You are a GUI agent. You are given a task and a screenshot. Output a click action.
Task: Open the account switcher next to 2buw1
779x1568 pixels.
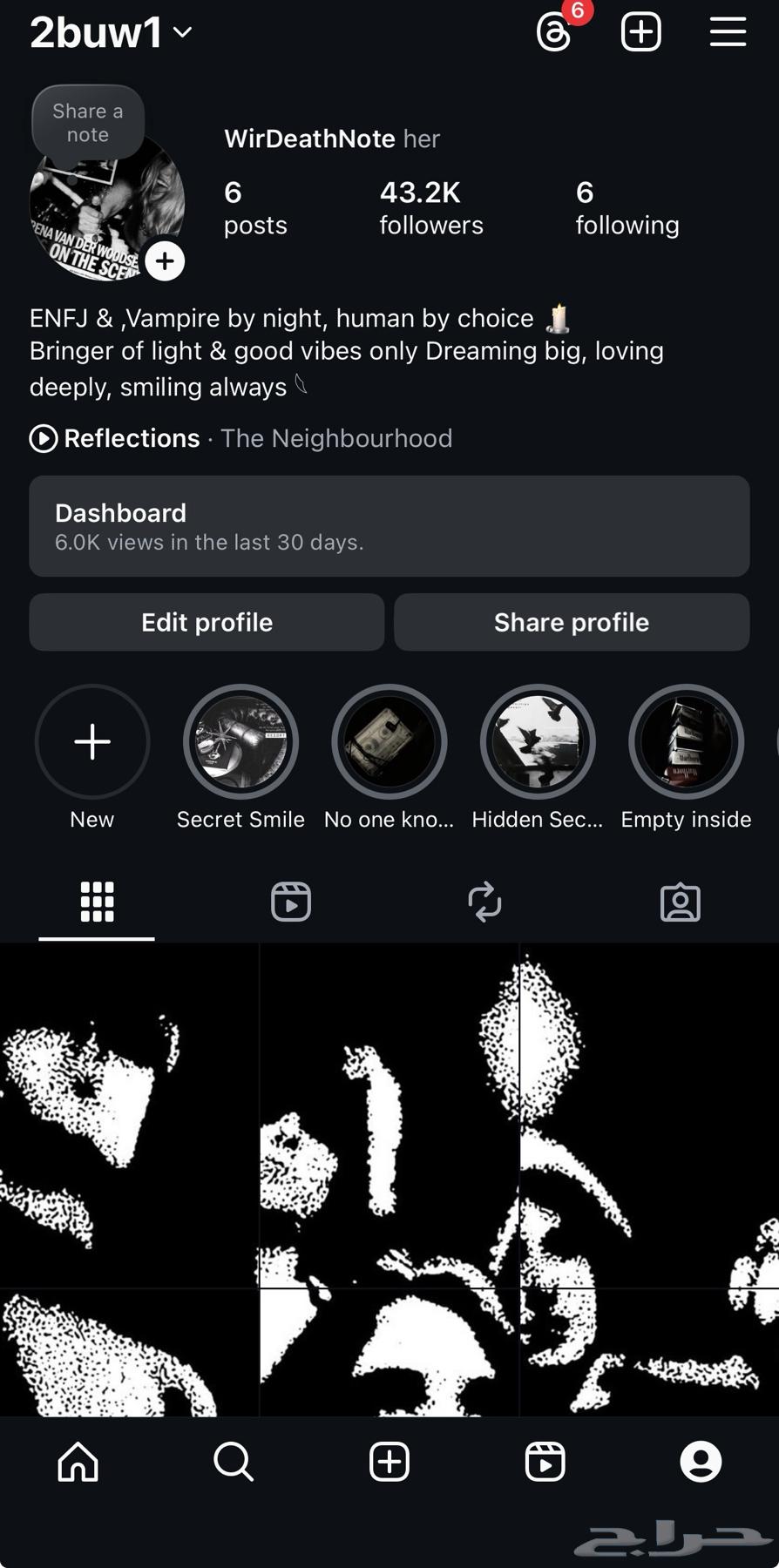(182, 33)
